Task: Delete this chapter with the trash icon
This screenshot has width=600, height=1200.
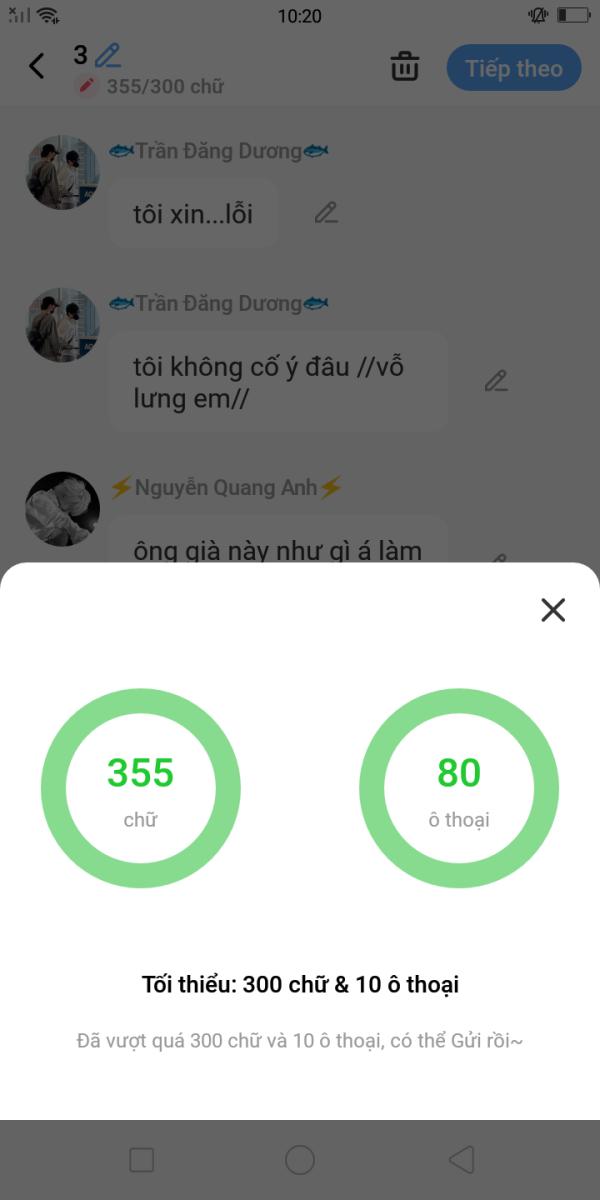Action: point(405,67)
